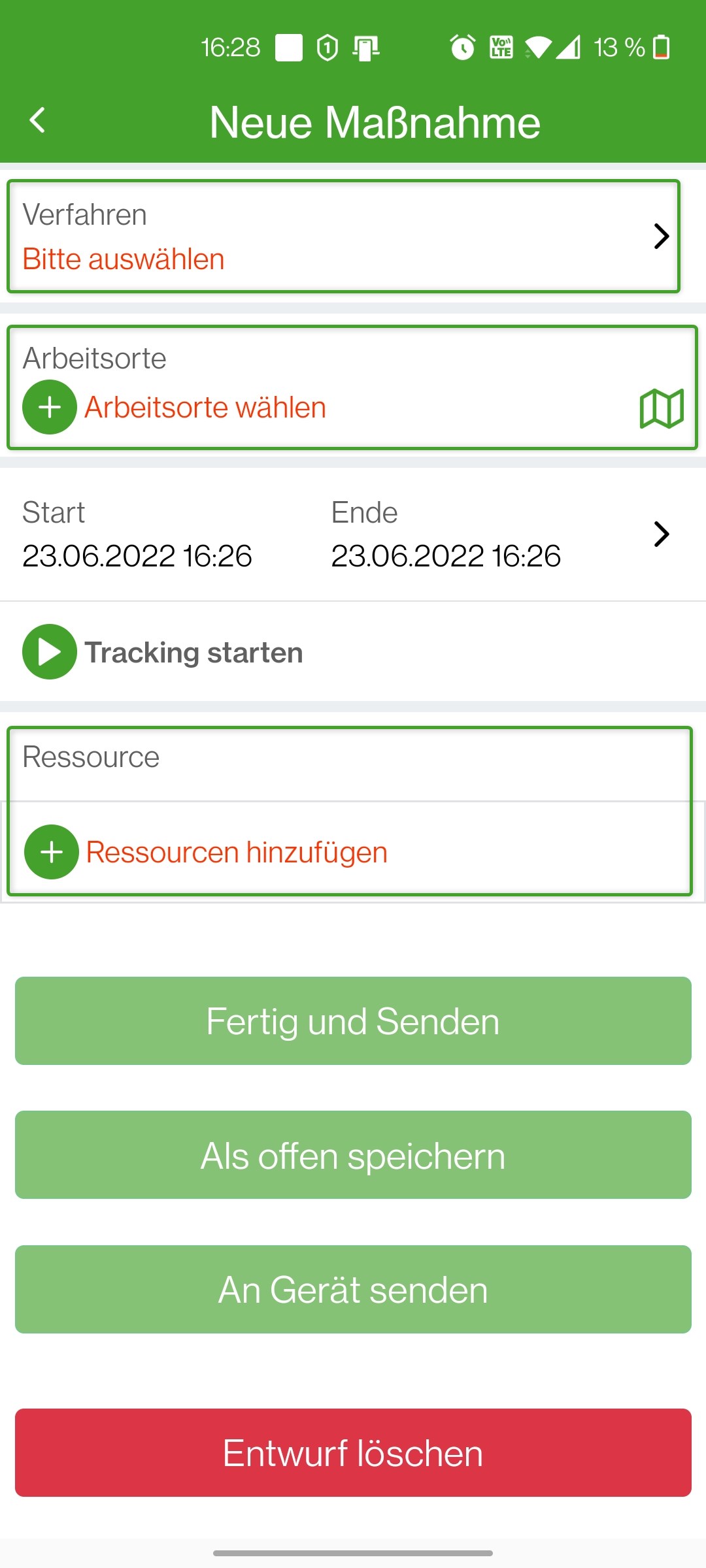This screenshot has height=1568, width=706.
Task: Expand the Start and Ende date picker chevron
Action: click(x=662, y=534)
